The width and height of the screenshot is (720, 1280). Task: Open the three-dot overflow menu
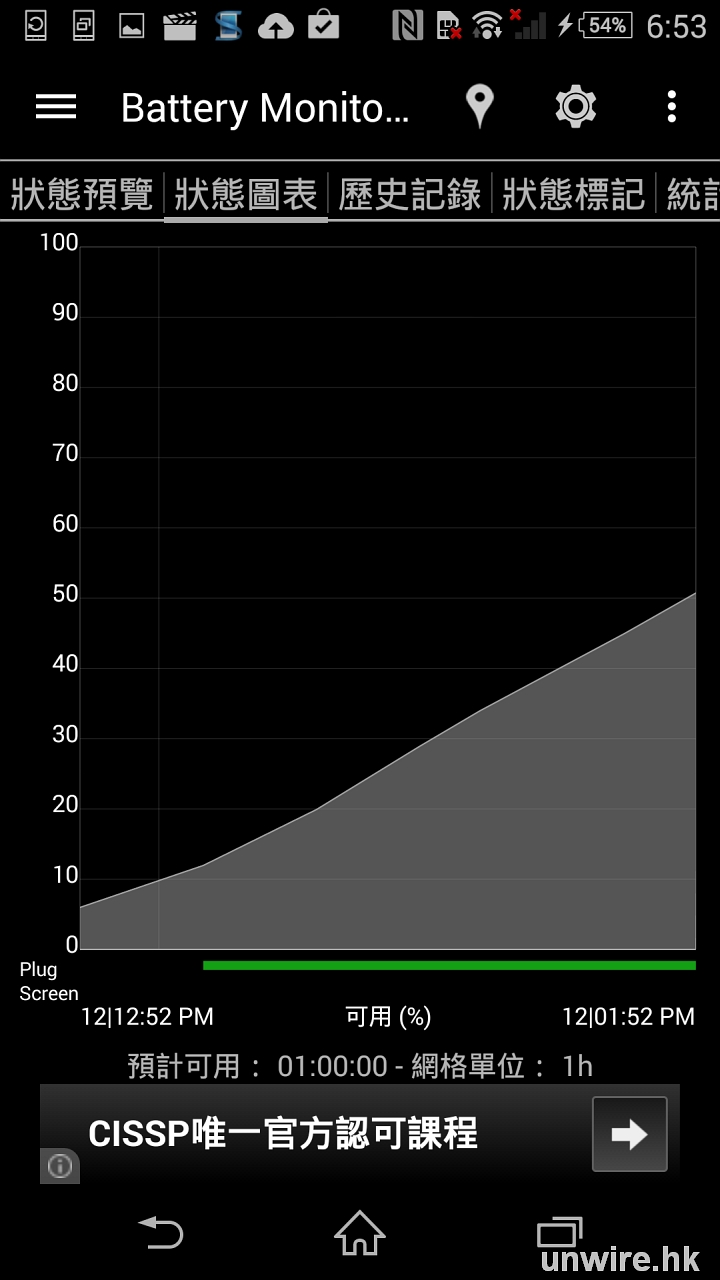671,107
